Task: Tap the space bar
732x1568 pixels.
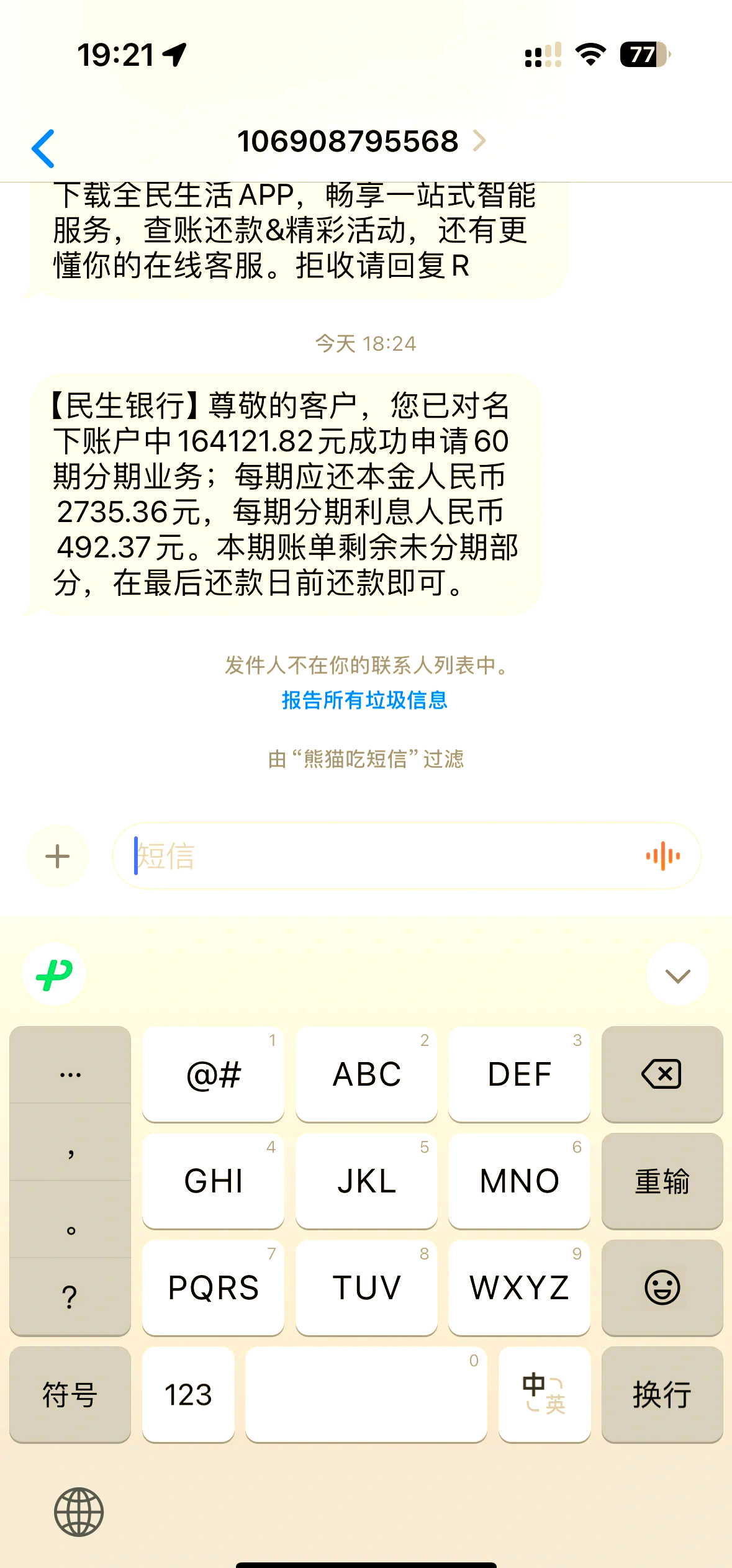Action: click(366, 1394)
